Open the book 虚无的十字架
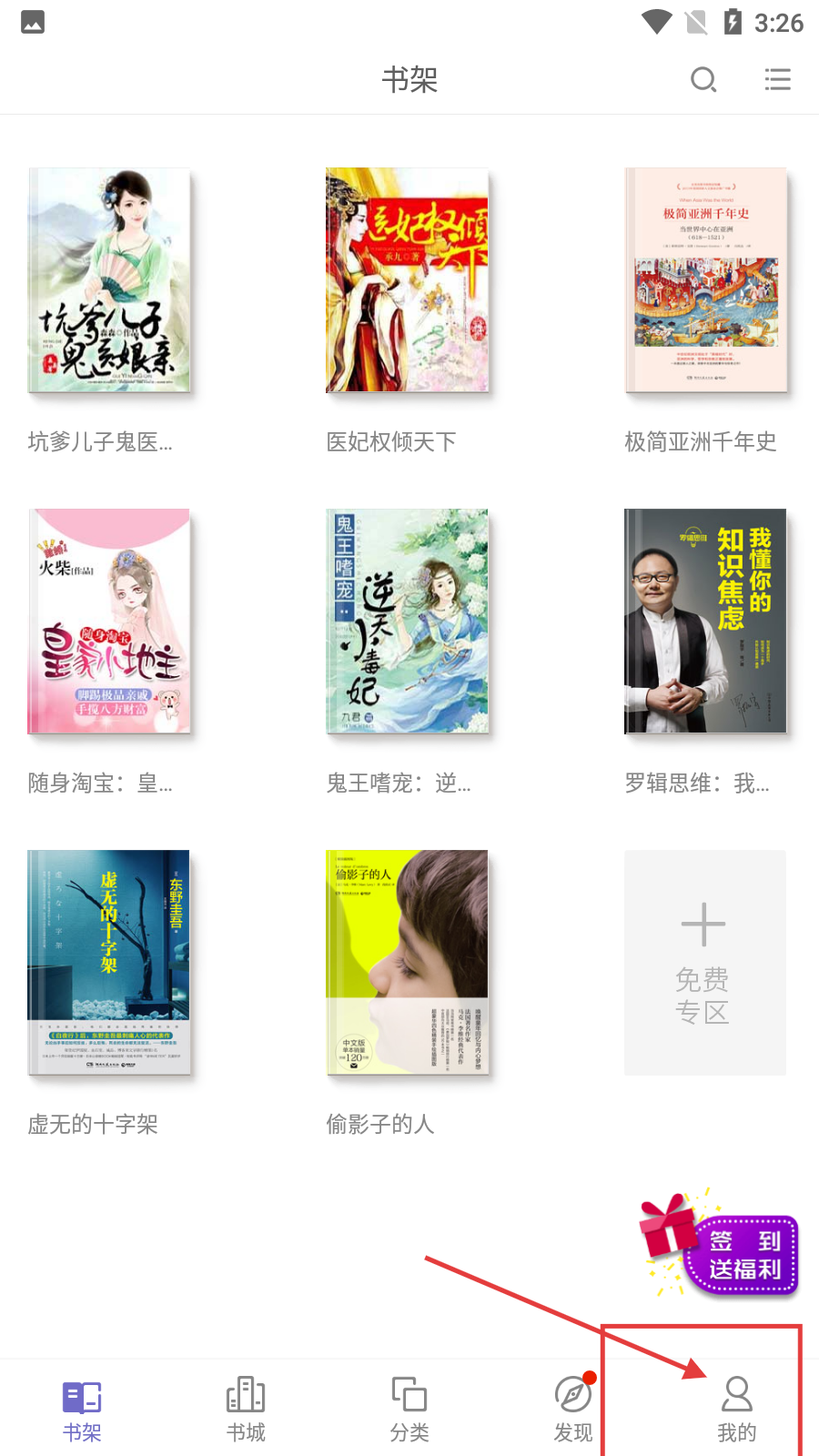 (x=109, y=963)
